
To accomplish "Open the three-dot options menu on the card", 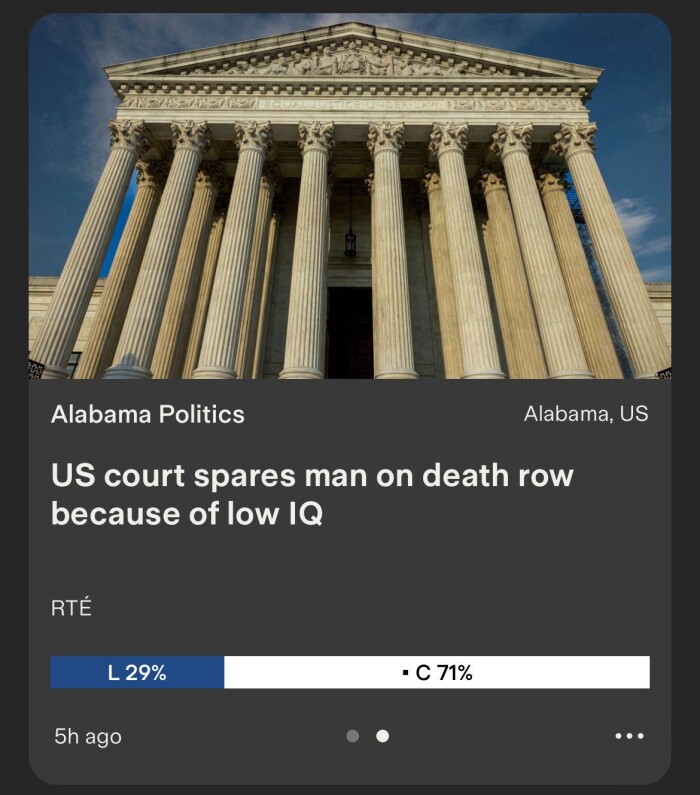I will pyautogui.click(x=629, y=736).
